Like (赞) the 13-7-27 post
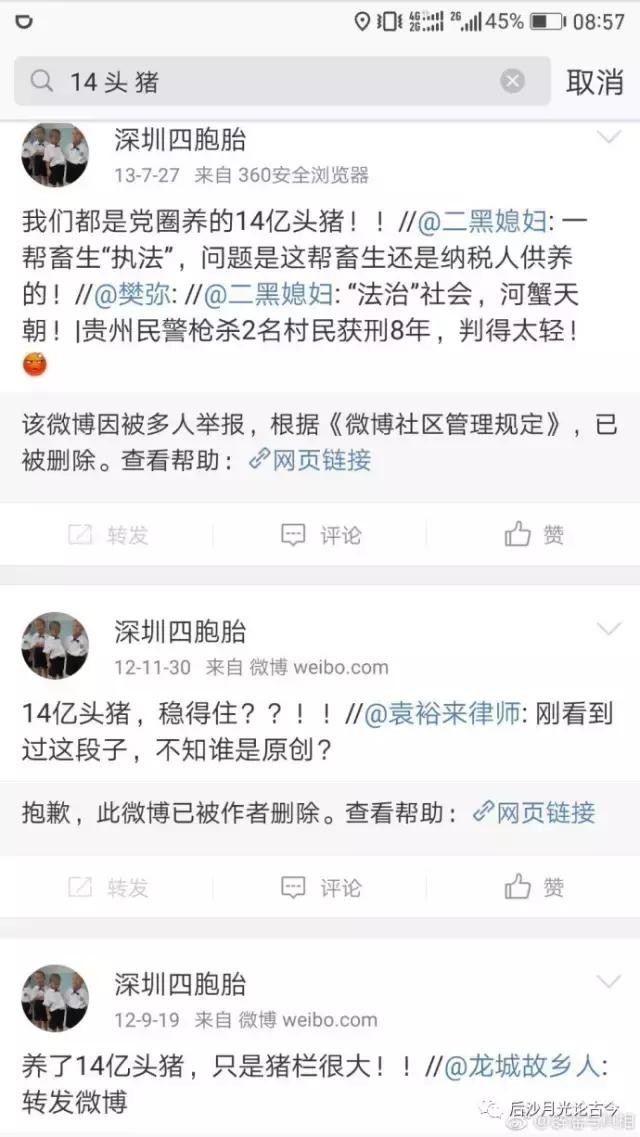This screenshot has width=640, height=1137. click(535, 535)
